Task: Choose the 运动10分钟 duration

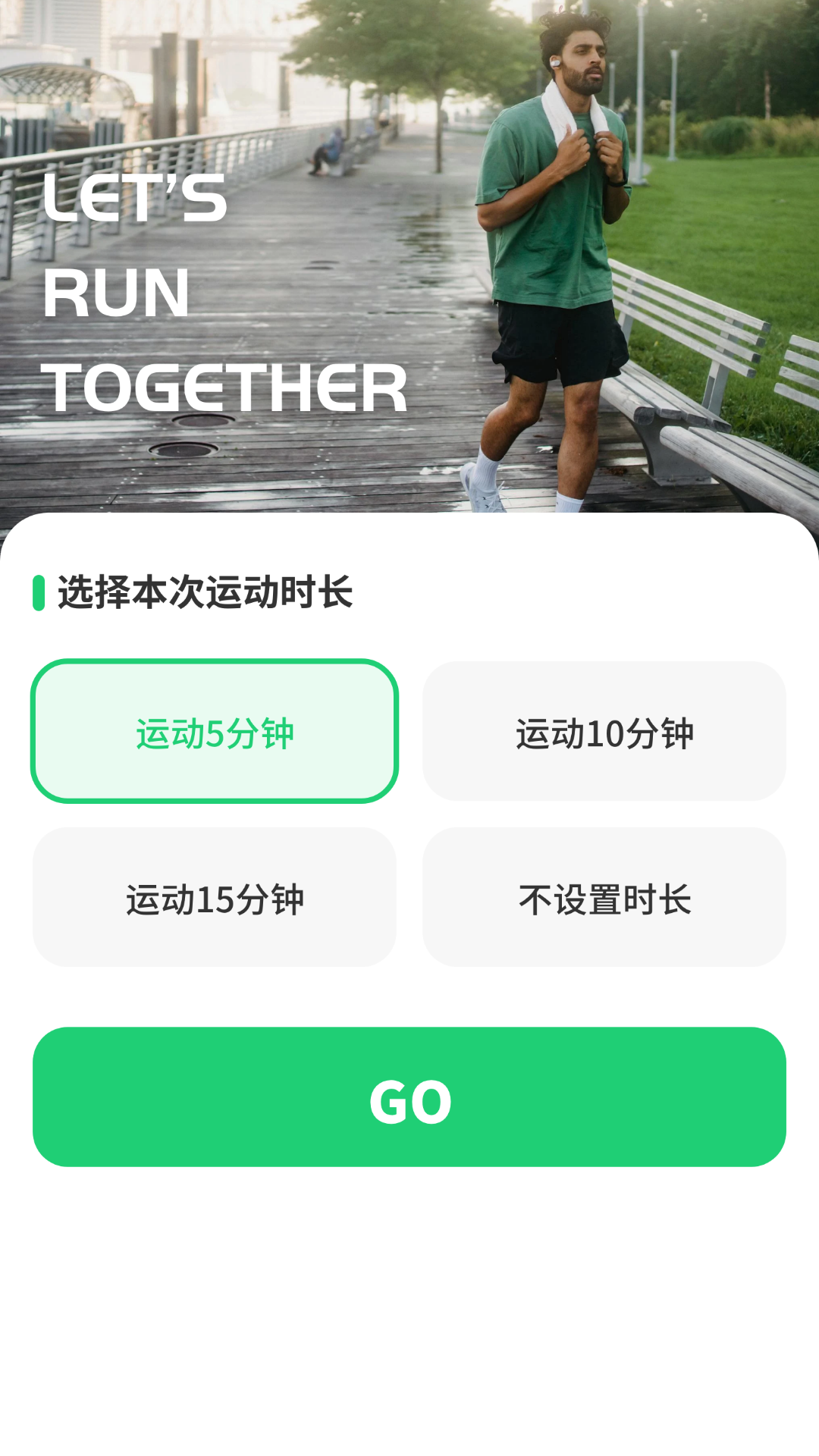Action: [x=604, y=732]
